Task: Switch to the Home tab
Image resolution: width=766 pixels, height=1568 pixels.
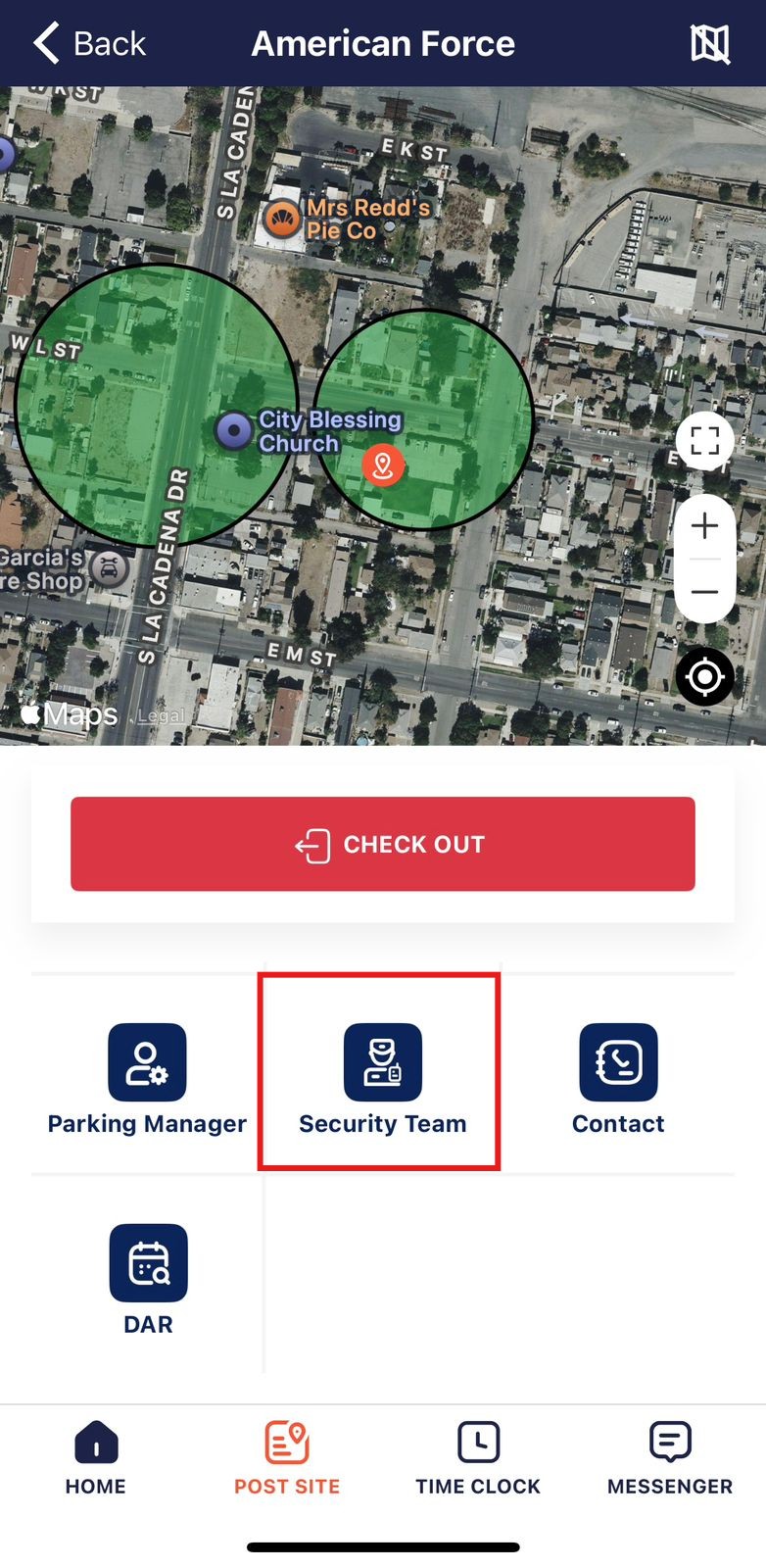Action: (95, 1458)
